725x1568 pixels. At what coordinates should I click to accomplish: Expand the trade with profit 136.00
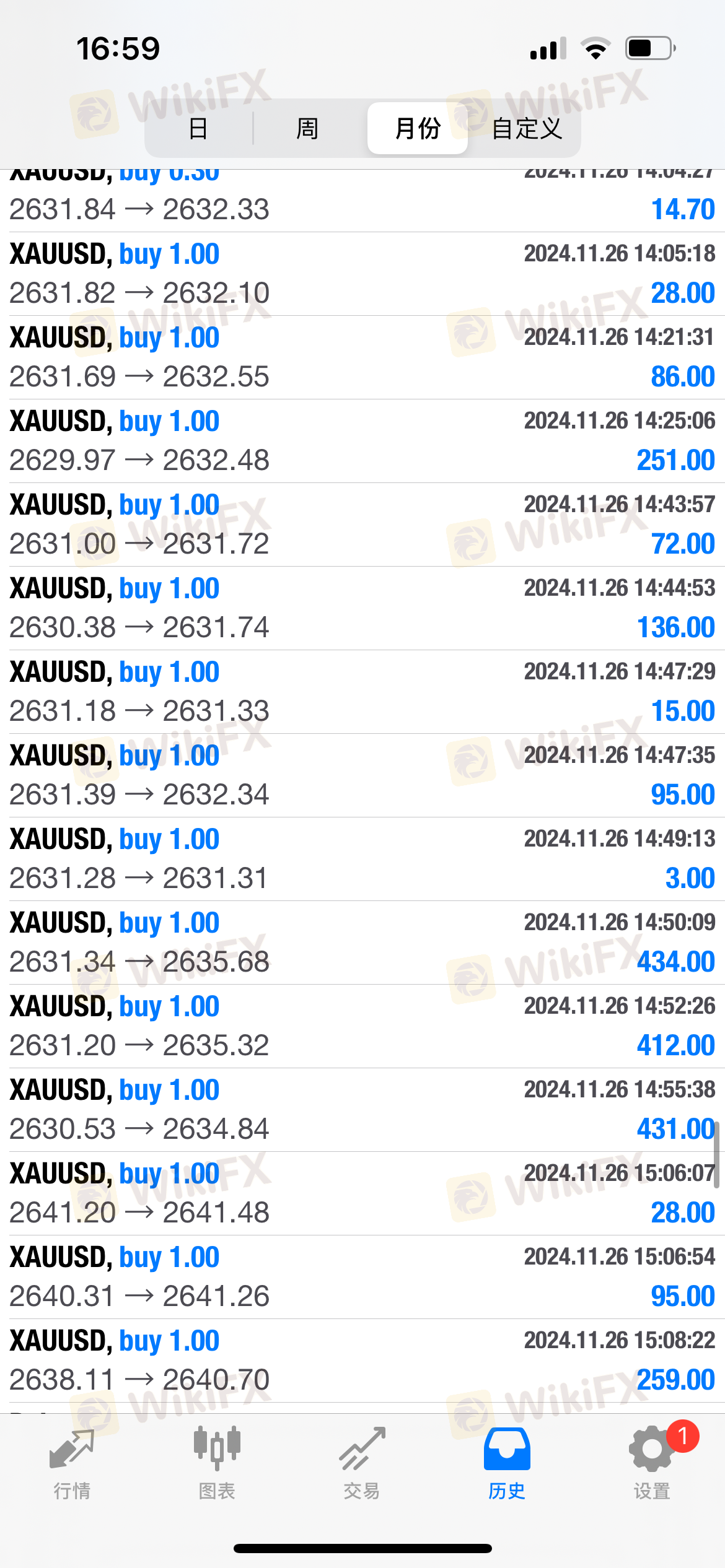(x=362, y=608)
